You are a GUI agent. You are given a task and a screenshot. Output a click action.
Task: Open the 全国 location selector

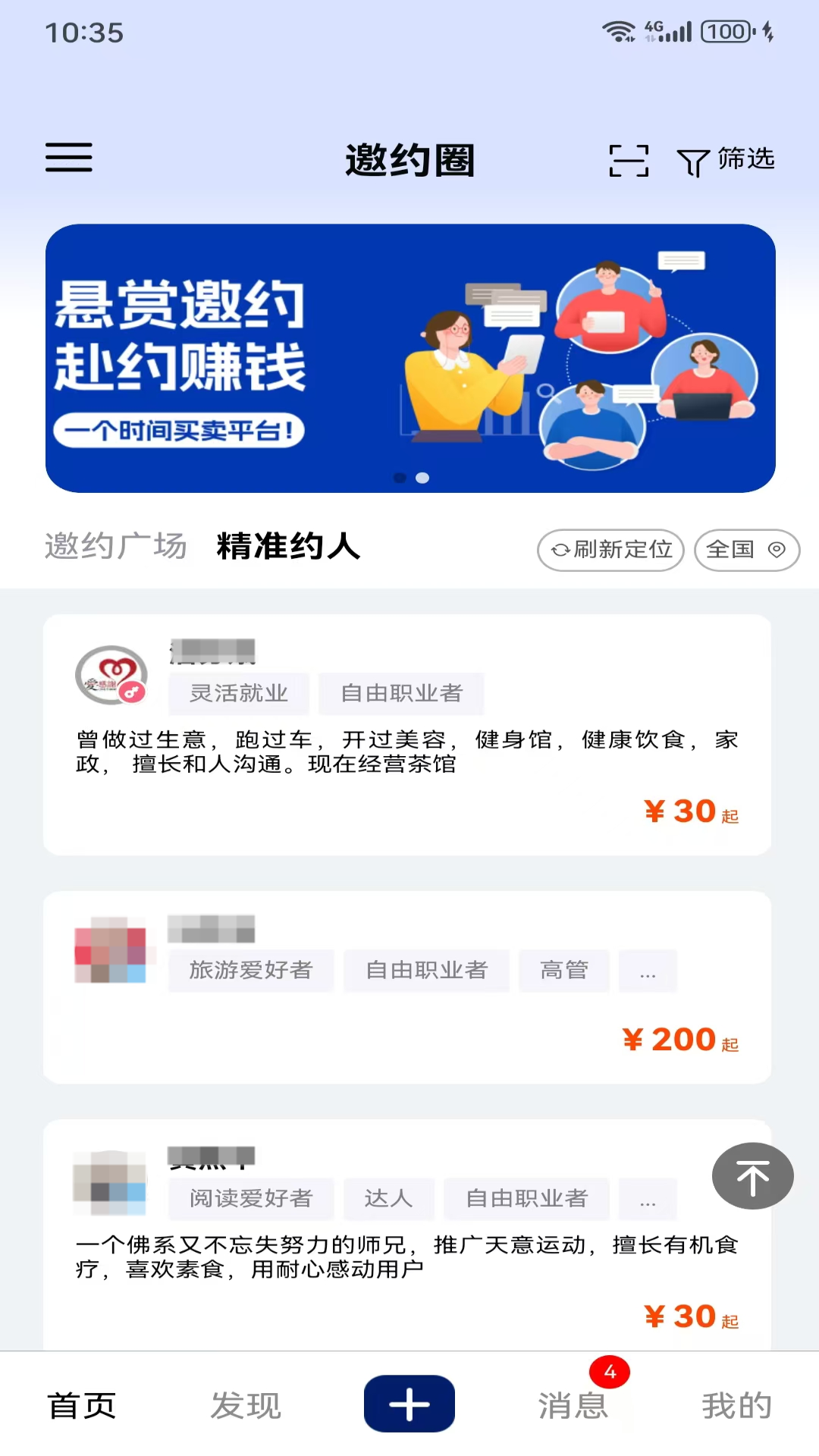click(x=746, y=550)
